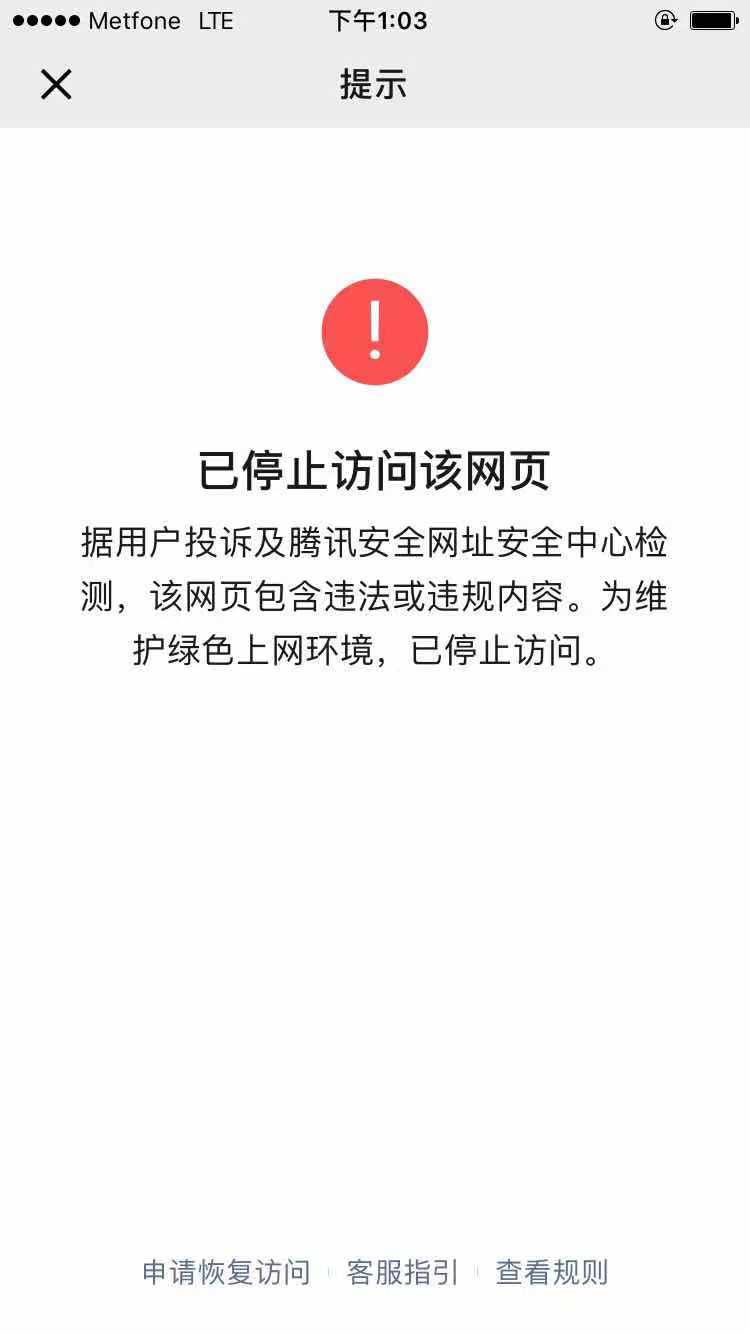
Task: Click the blank white area below the warning
Action: click(375, 950)
